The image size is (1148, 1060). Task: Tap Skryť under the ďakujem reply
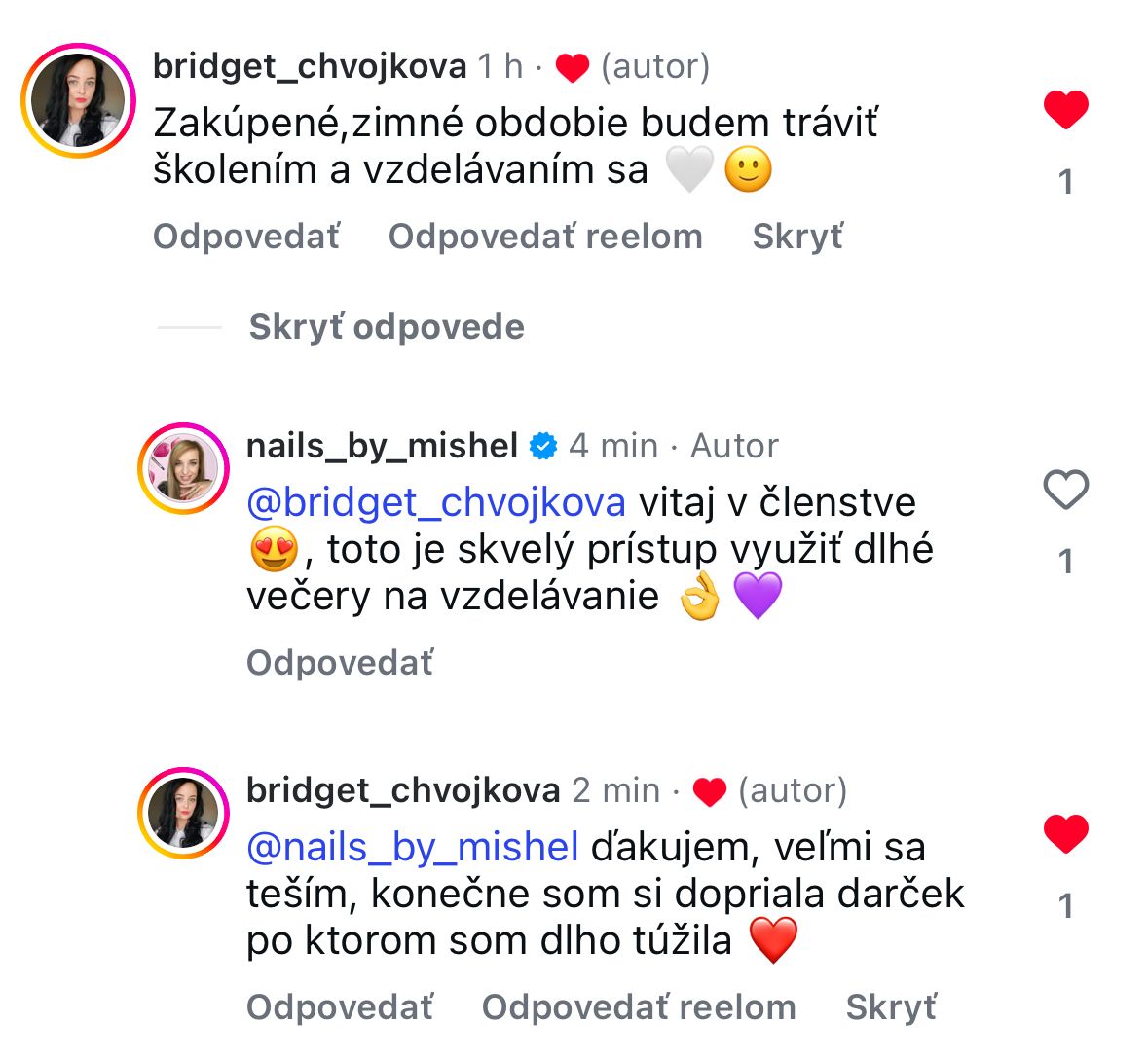891,1007
